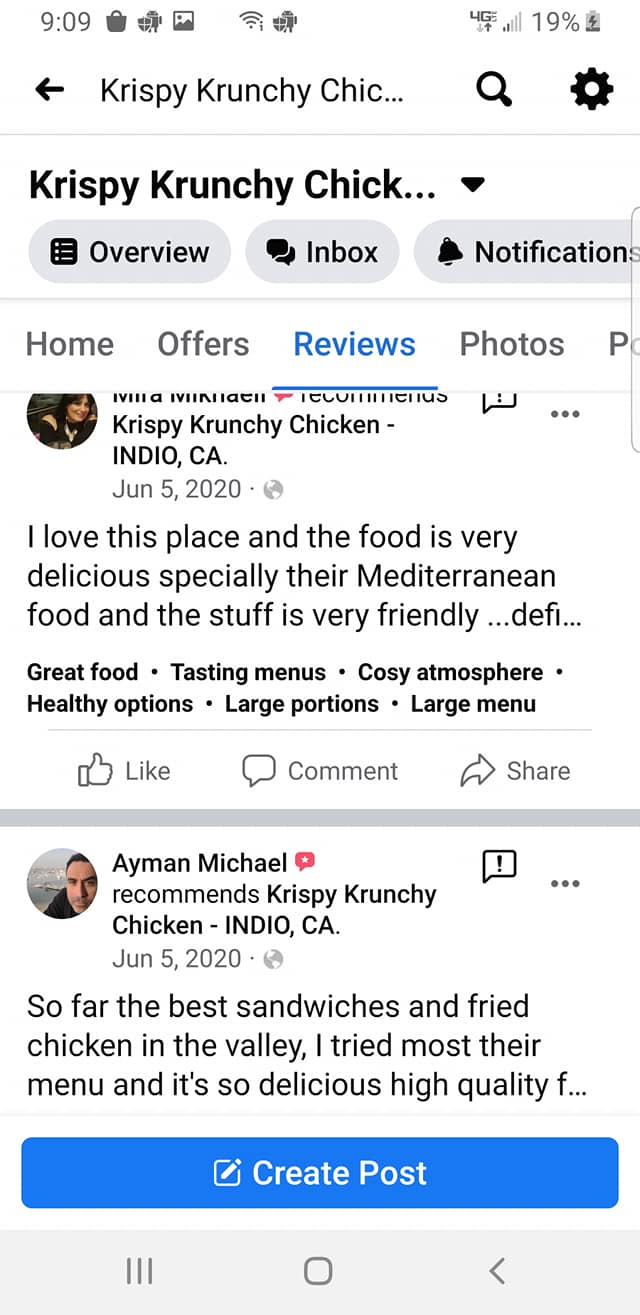Create a new post

pos(320,1173)
